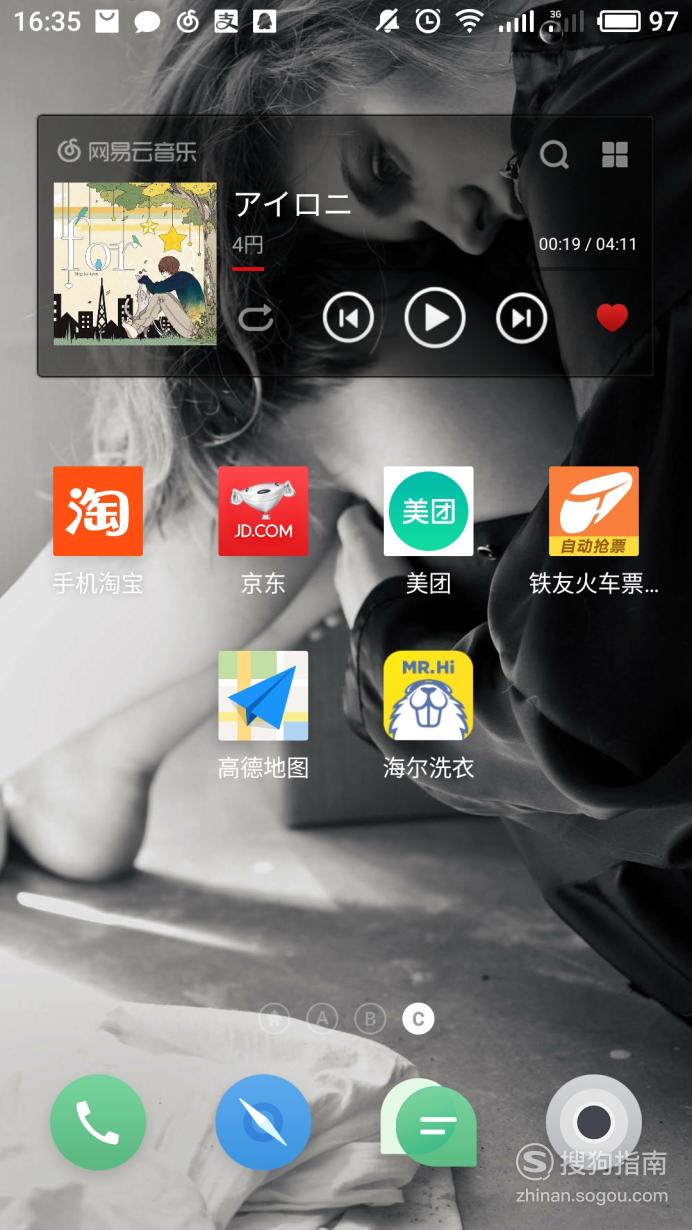The width and height of the screenshot is (692, 1230).
Task: Open the grid icon in the music widget
Action: pos(615,154)
